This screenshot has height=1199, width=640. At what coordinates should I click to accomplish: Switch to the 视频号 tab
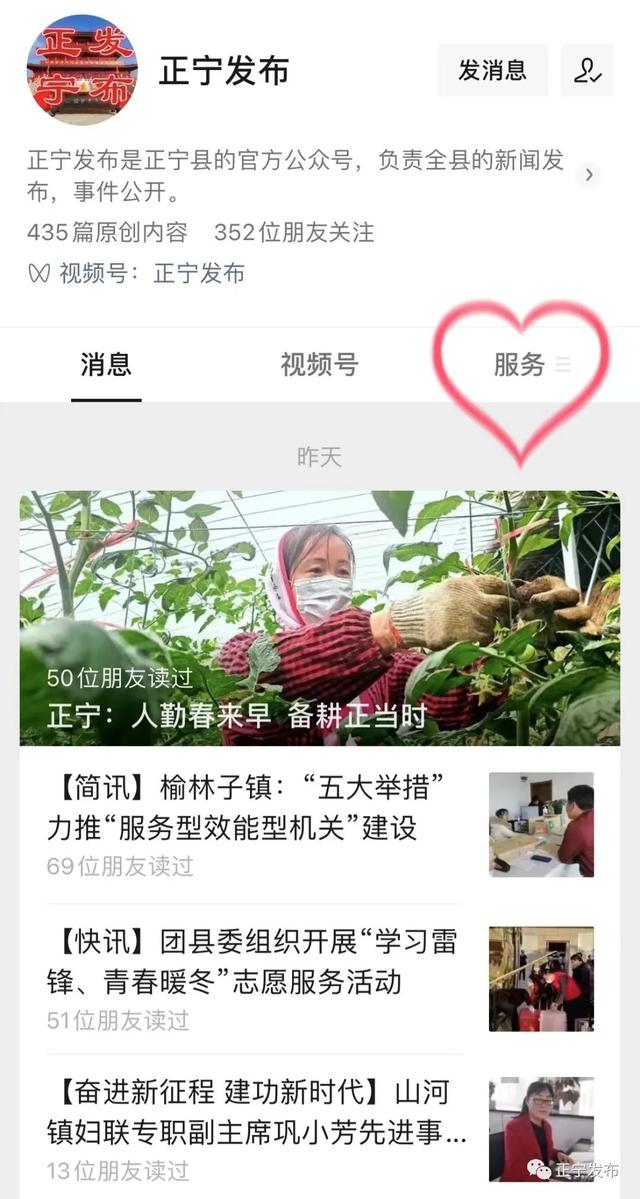tap(319, 365)
